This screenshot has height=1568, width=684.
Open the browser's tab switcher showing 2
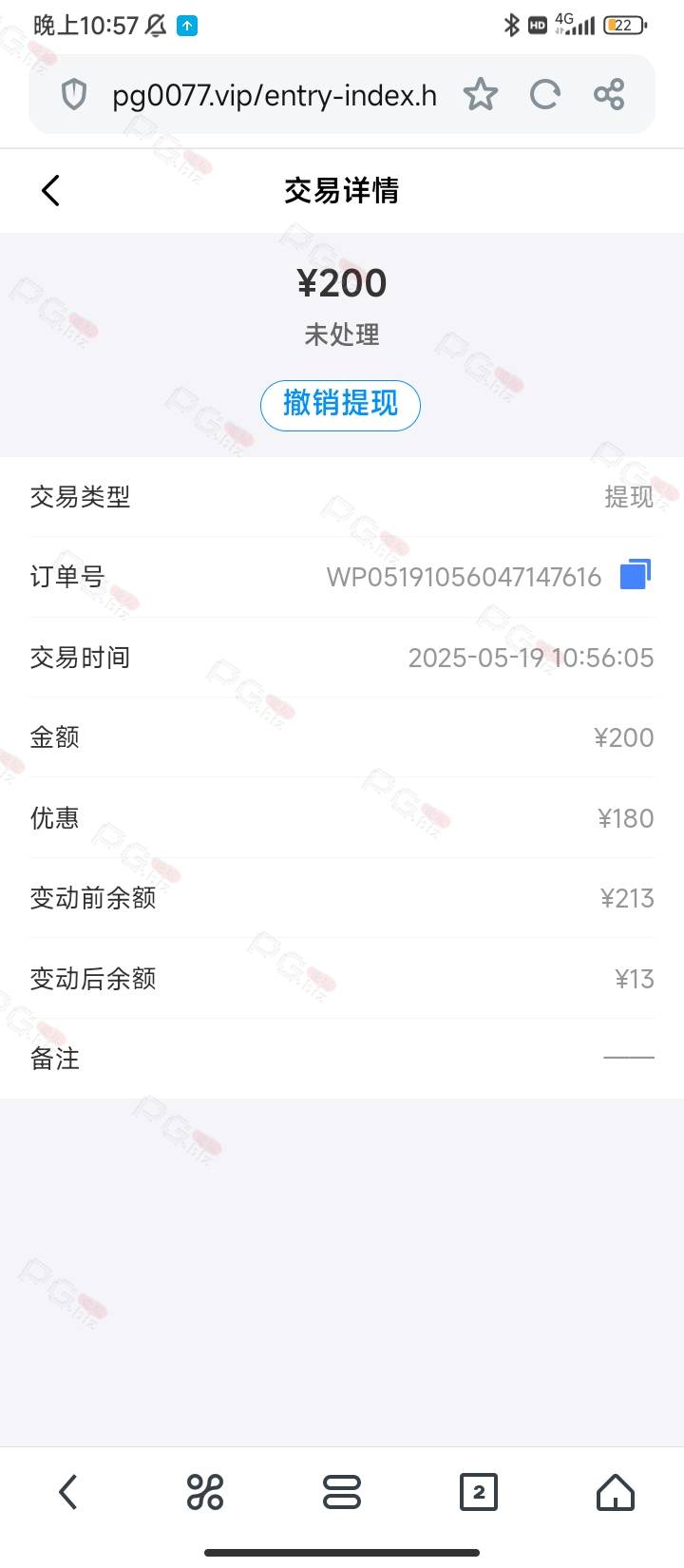pos(479,1492)
